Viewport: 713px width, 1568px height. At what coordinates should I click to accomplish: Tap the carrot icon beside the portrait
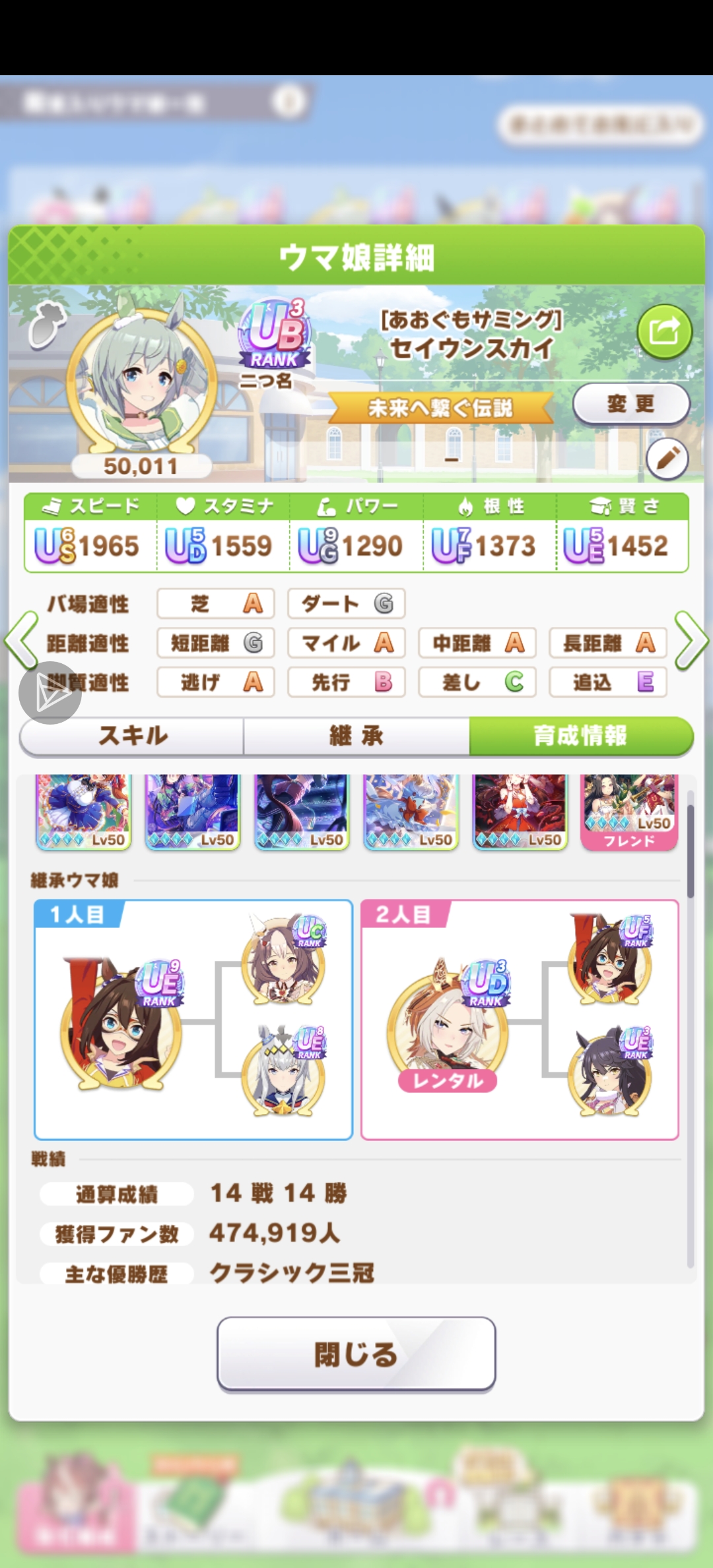(x=48, y=323)
